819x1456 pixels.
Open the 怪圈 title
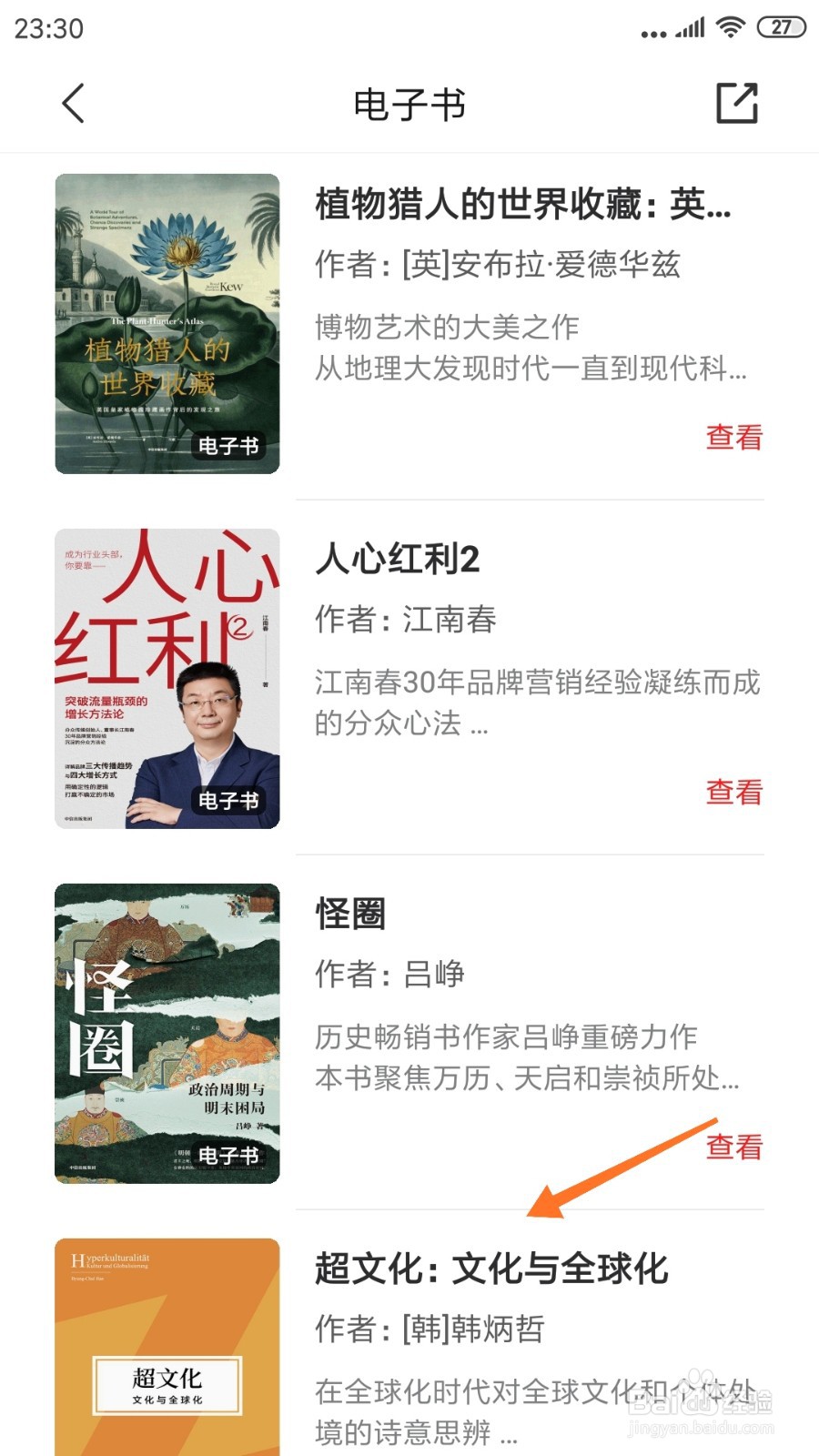[x=350, y=914]
